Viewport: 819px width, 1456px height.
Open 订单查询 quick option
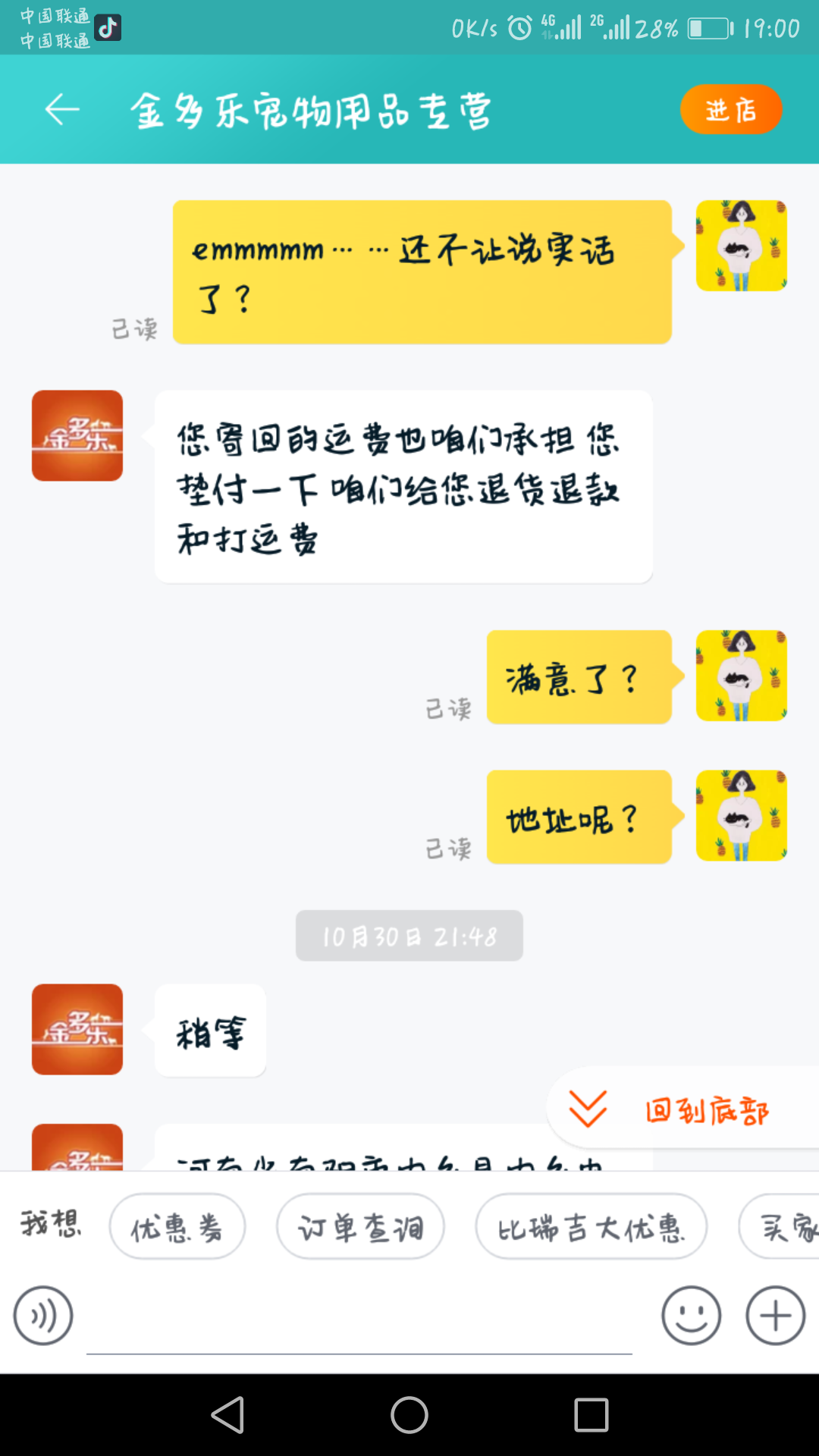[360, 1226]
